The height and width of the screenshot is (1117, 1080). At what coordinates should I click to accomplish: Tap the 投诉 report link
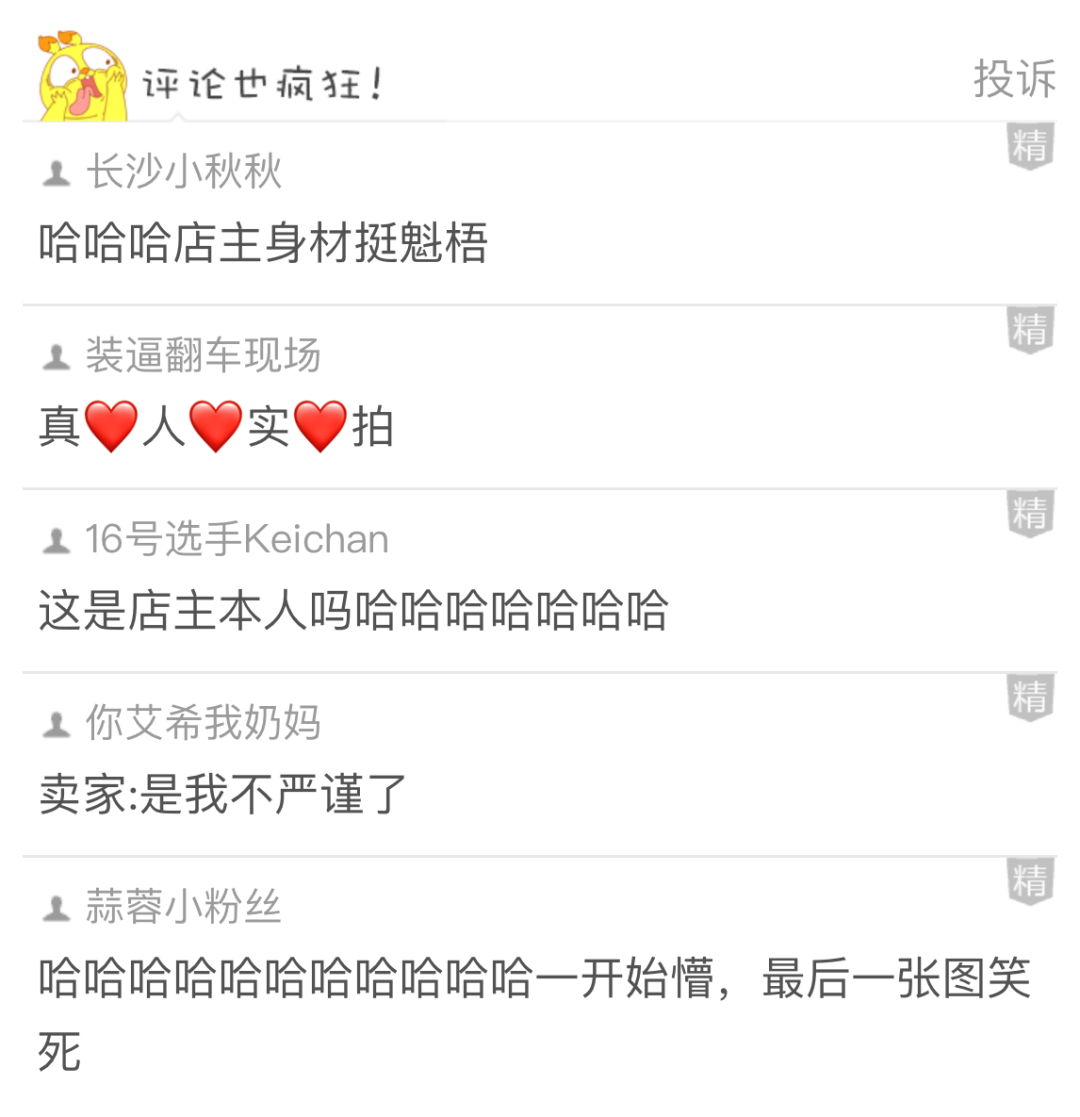tap(1014, 79)
